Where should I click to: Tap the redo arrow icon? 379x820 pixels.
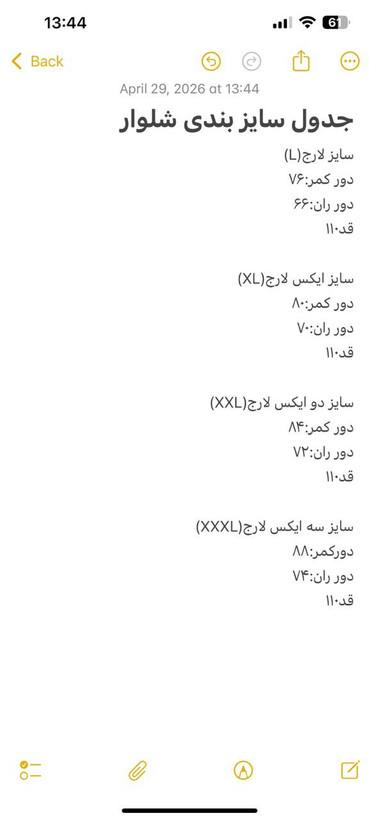(x=251, y=62)
